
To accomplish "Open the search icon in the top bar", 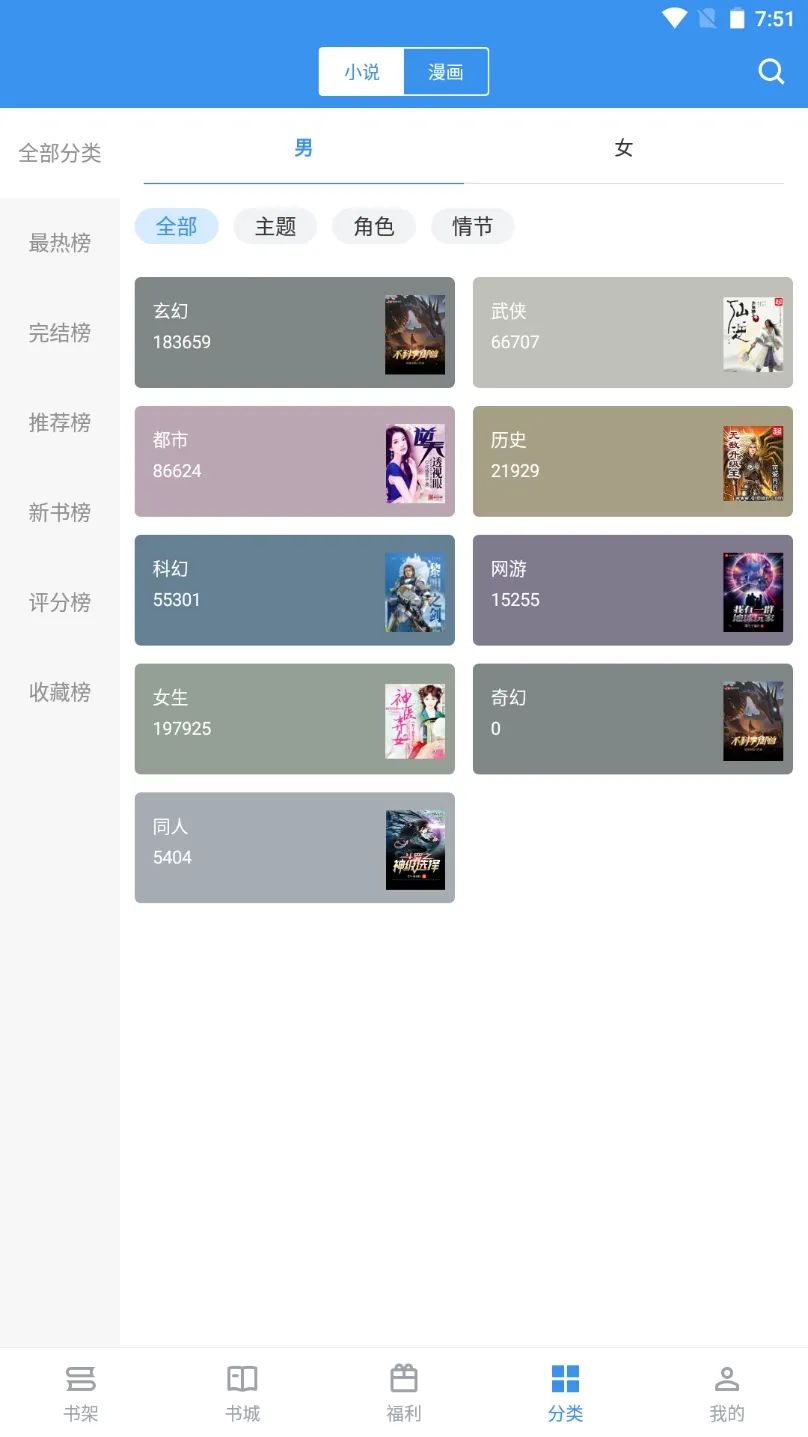I will coord(771,72).
